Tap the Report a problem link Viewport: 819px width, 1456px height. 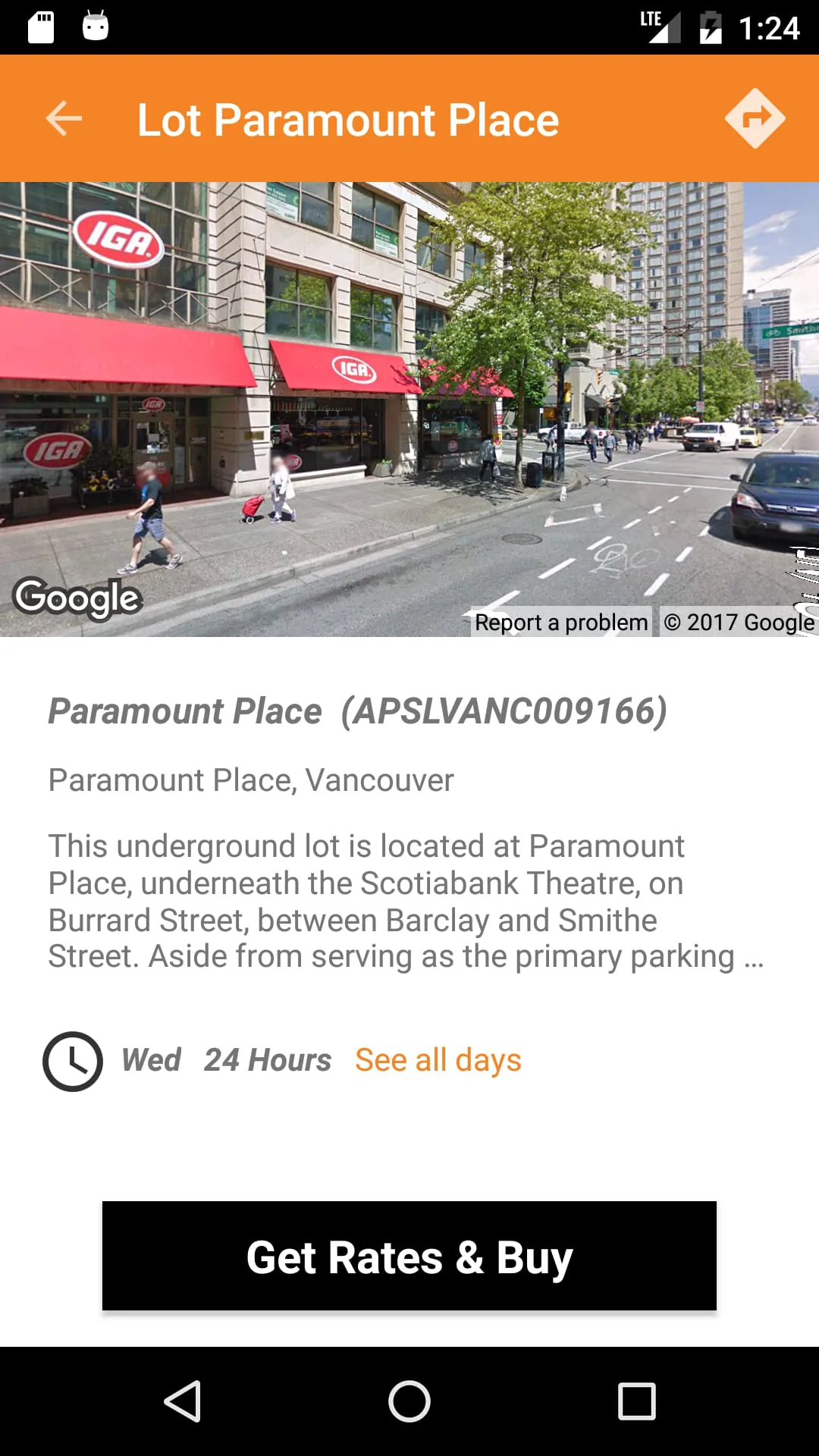[x=560, y=622]
